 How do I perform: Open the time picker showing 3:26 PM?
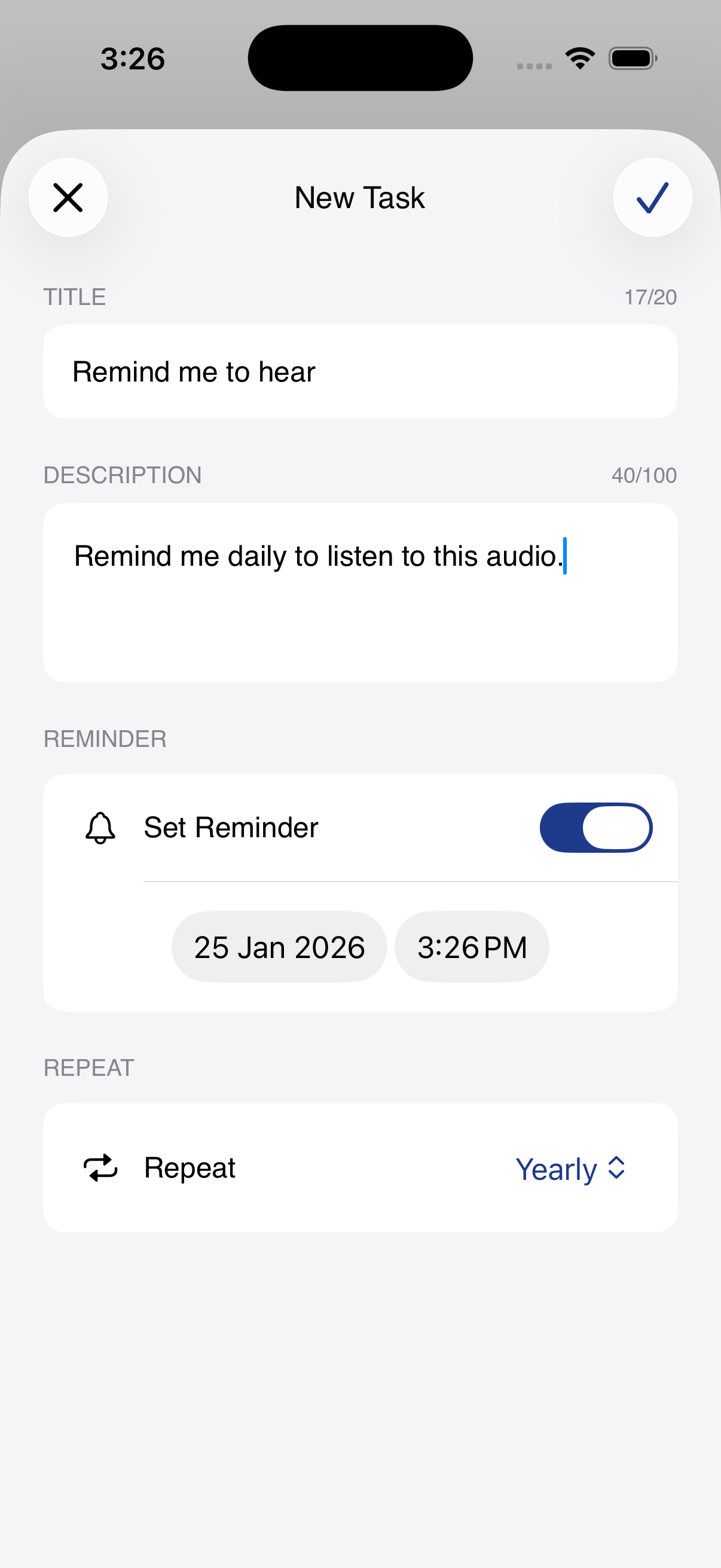click(472, 946)
